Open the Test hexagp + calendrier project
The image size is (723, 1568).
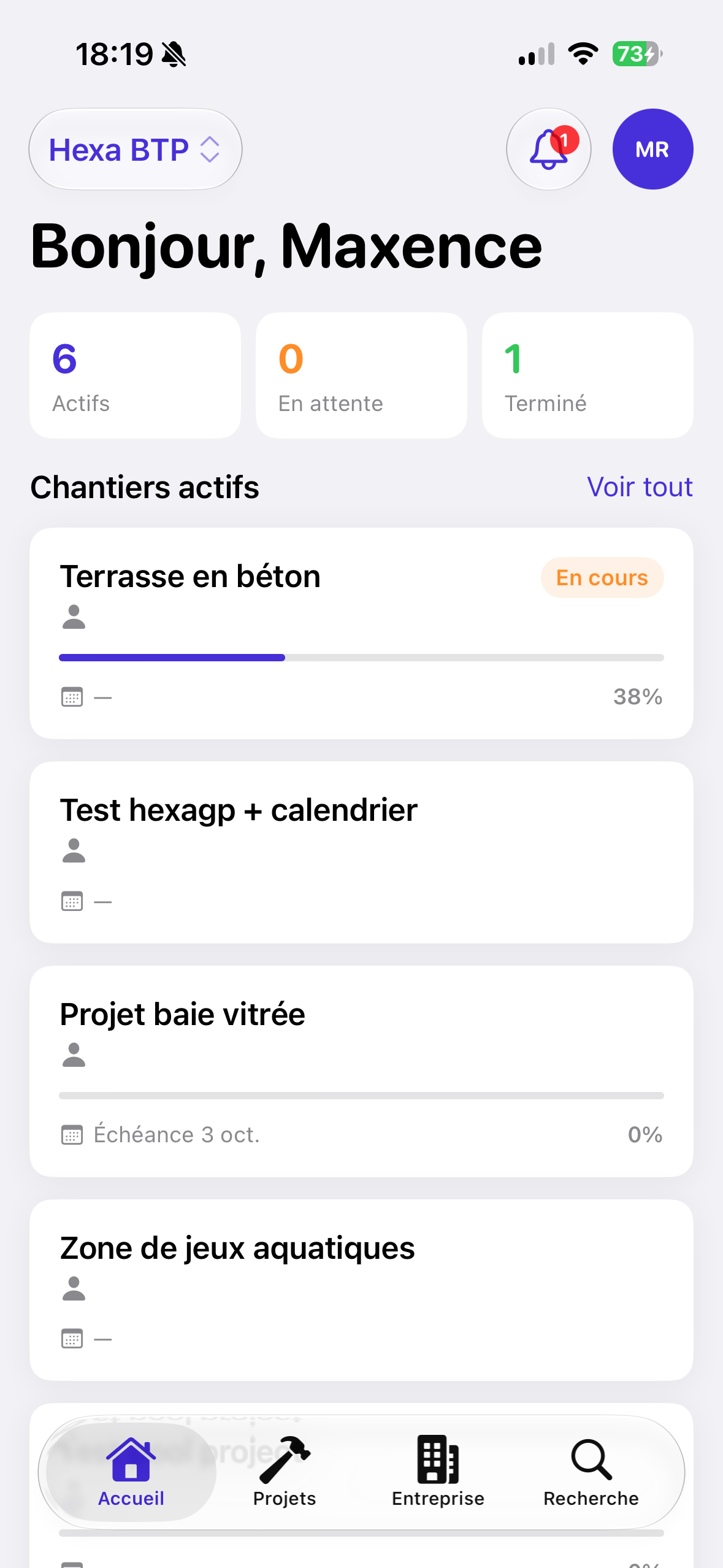click(x=361, y=852)
